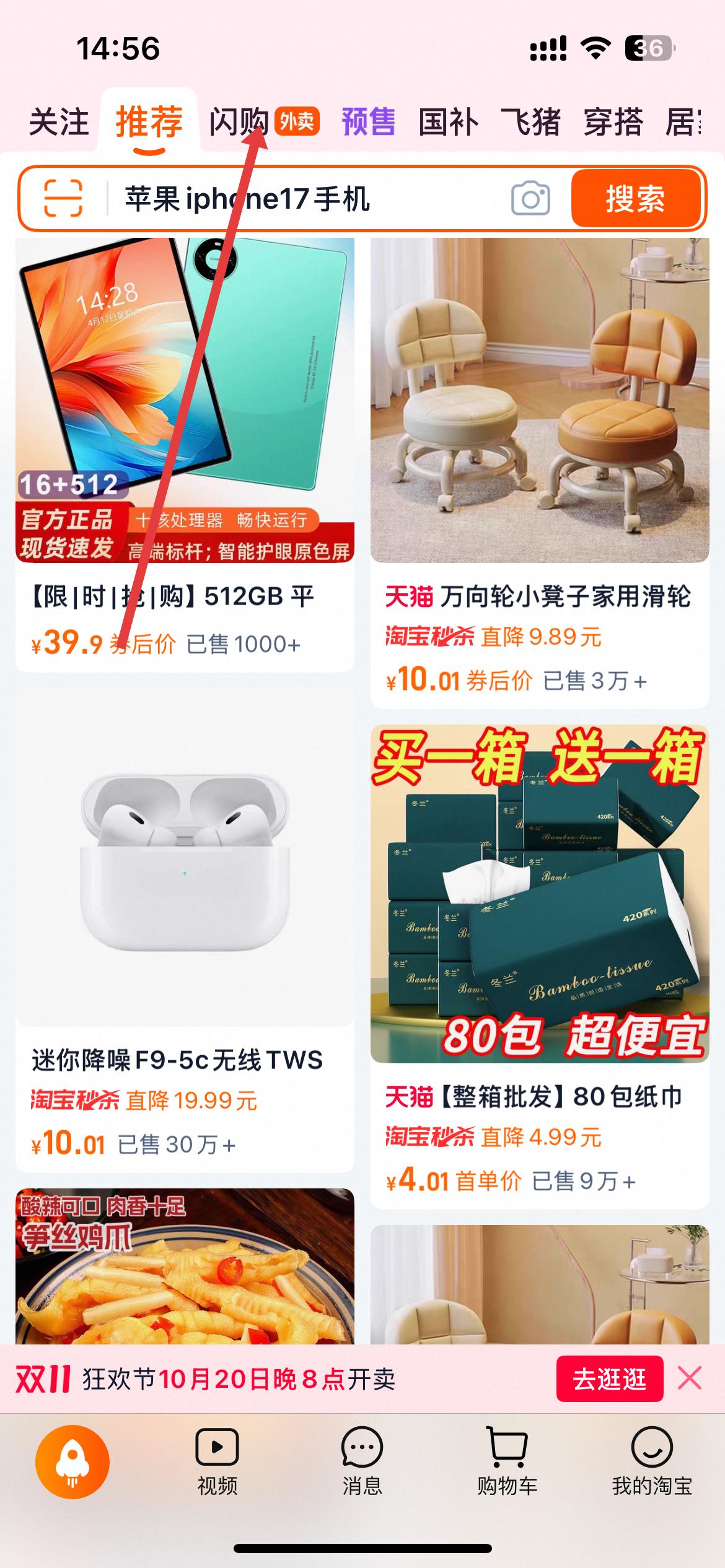Switch to the 穿搭 tab
Screen dimensions: 725x1568
613,121
